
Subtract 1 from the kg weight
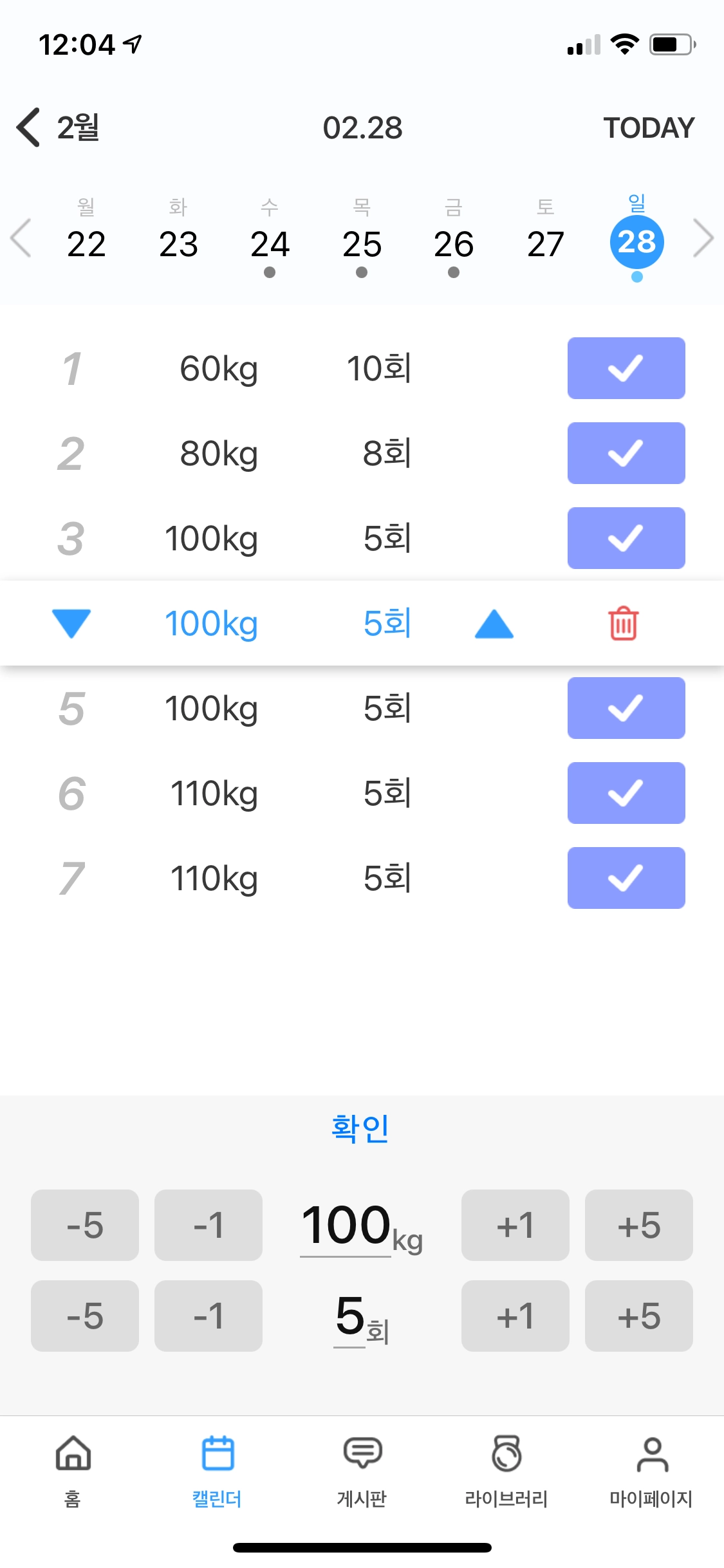208,1225
